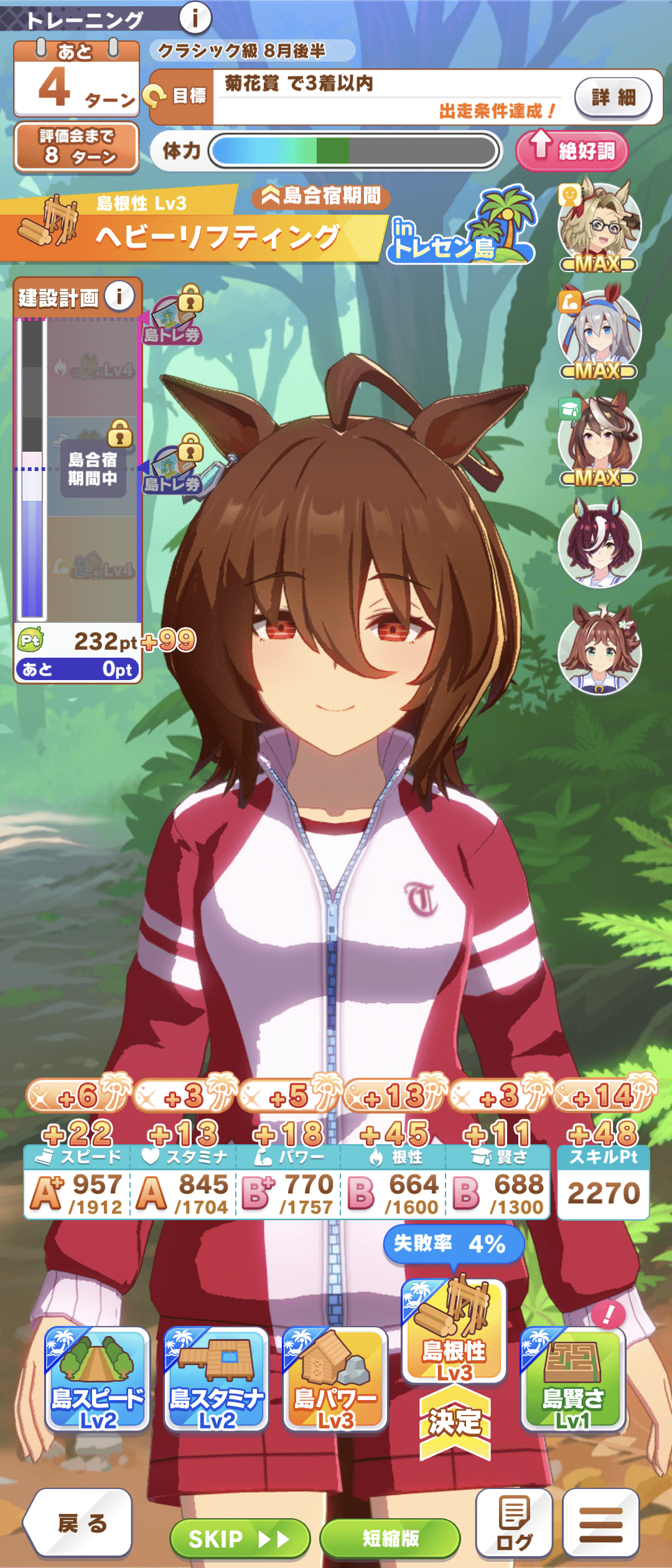
Task: Choose 島パワー Lv3 training
Action: pos(335,1379)
